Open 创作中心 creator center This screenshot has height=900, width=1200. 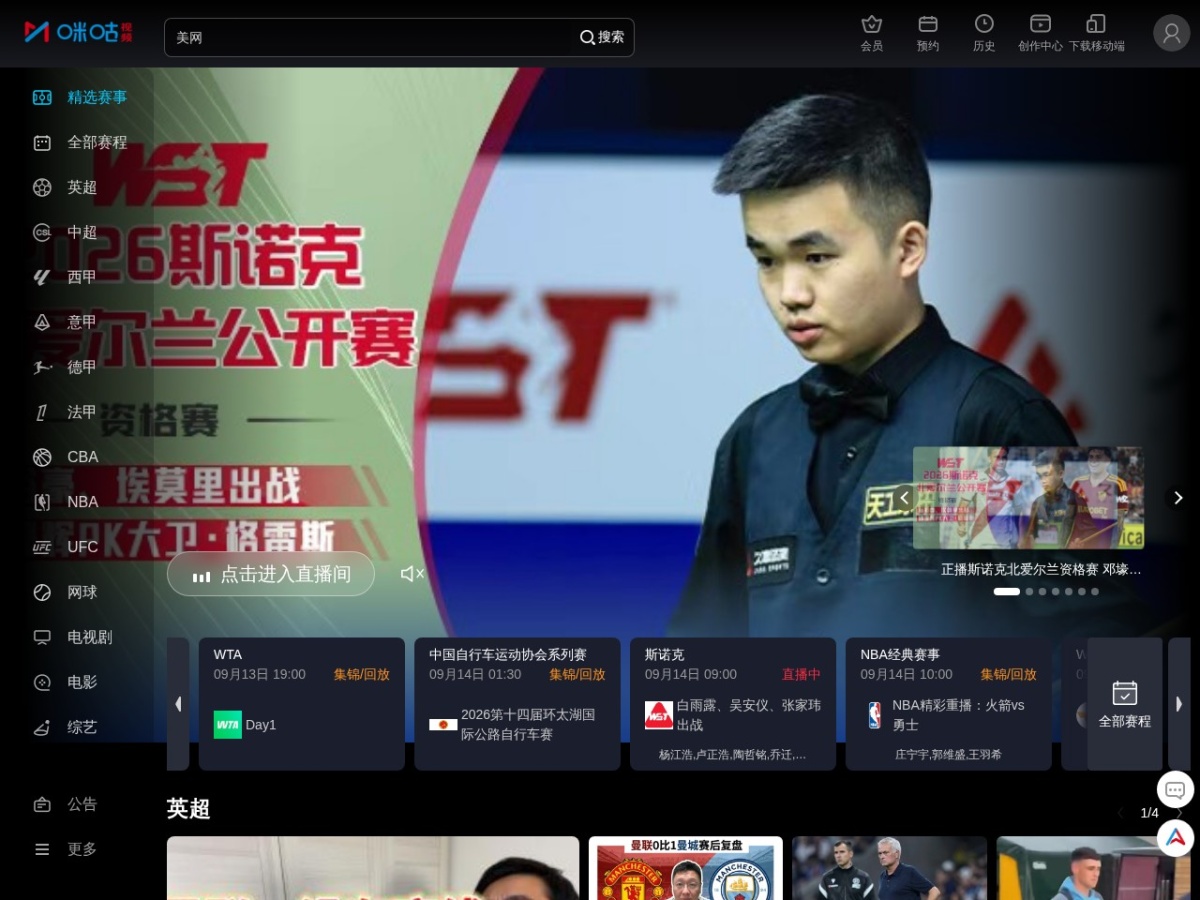tap(1040, 33)
